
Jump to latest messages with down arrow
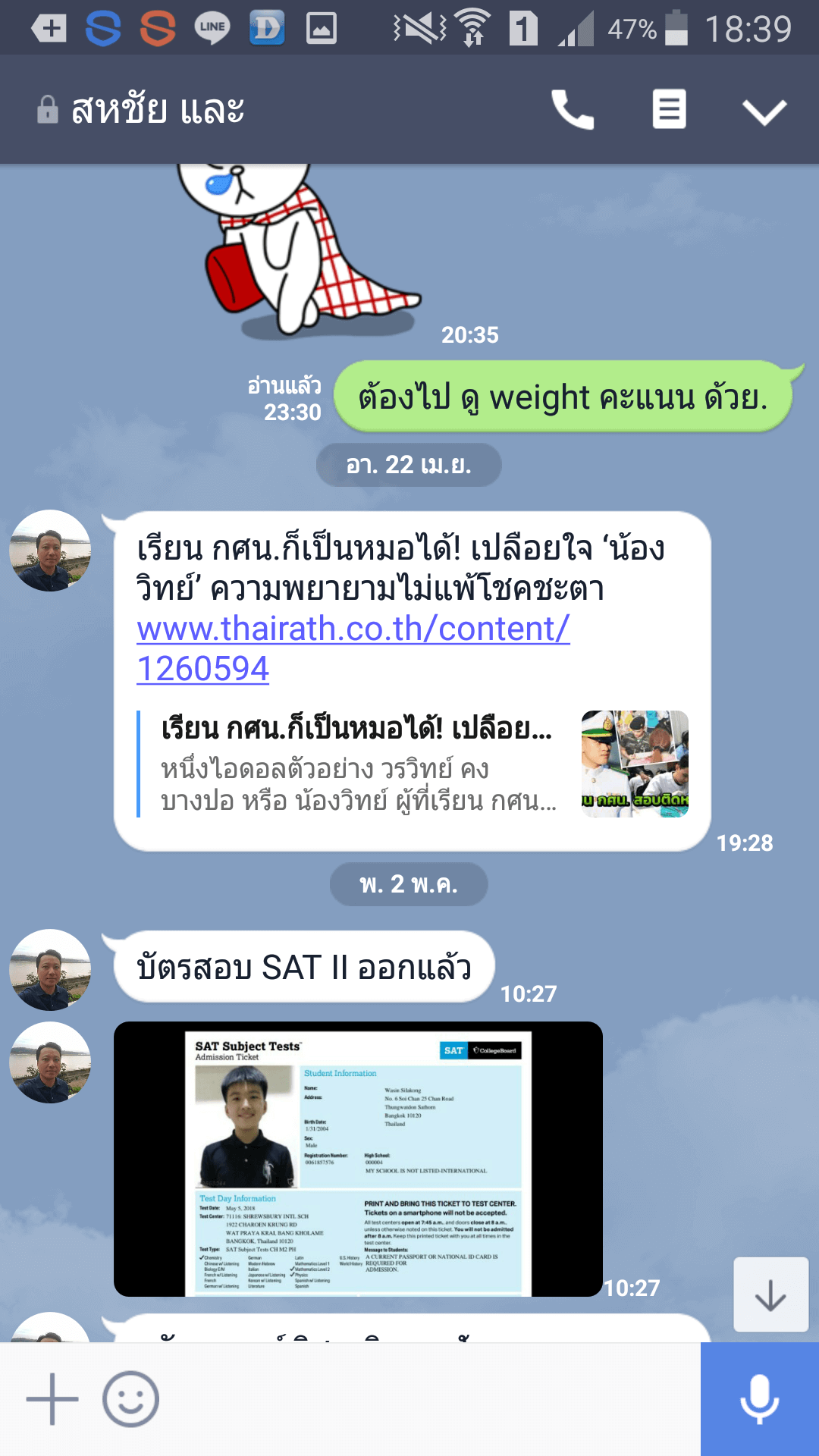click(770, 1294)
